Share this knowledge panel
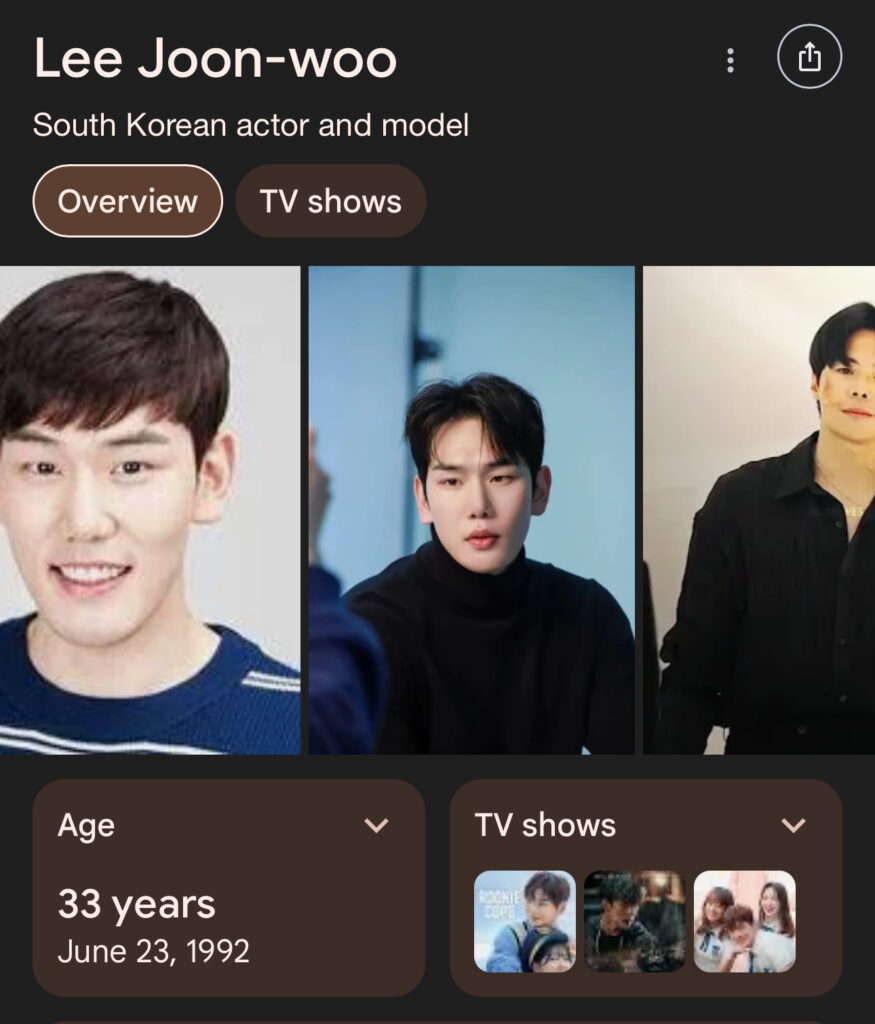875x1024 pixels. click(x=809, y=58)
